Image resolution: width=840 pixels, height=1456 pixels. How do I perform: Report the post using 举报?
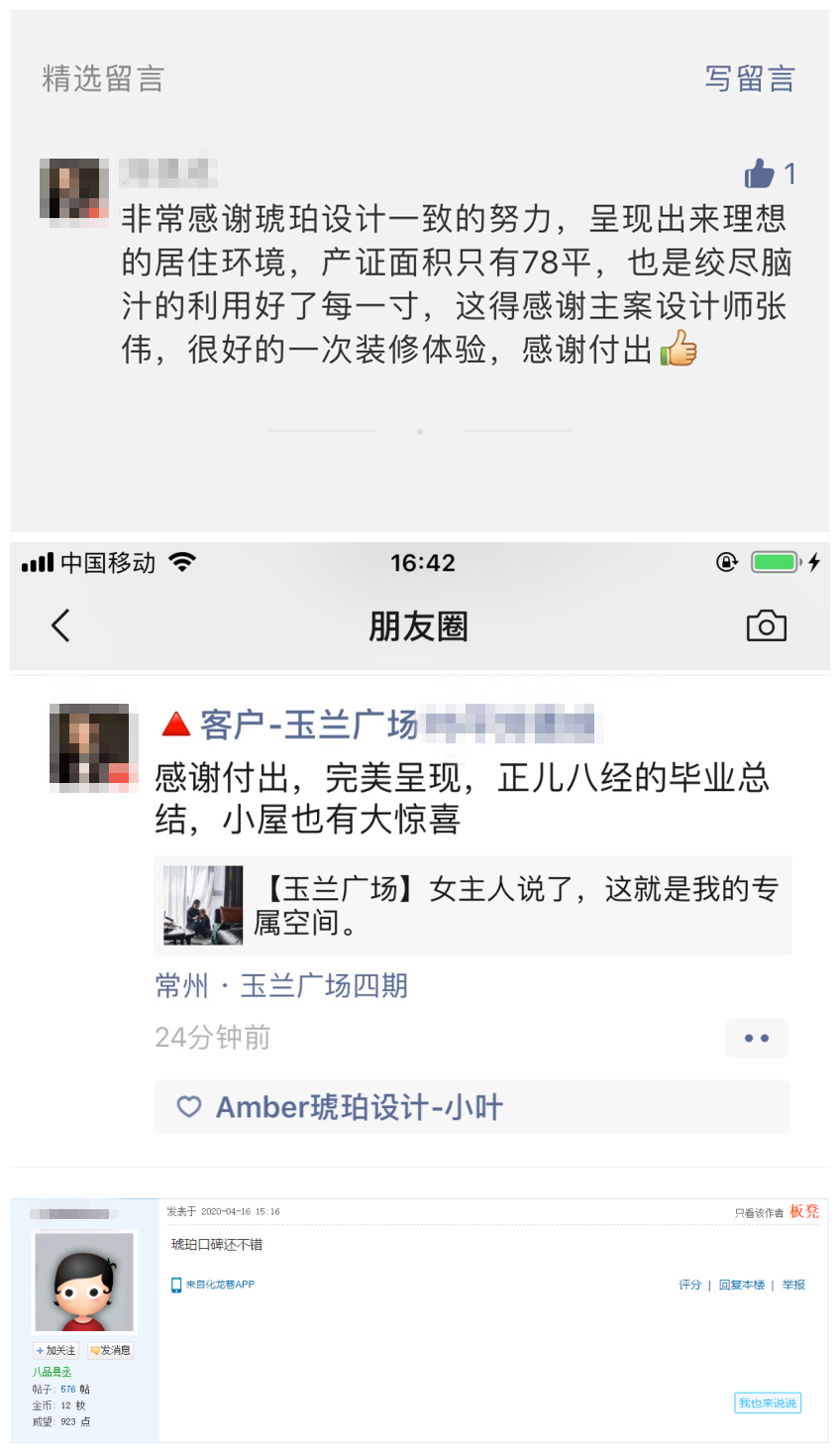(794, 1284)
